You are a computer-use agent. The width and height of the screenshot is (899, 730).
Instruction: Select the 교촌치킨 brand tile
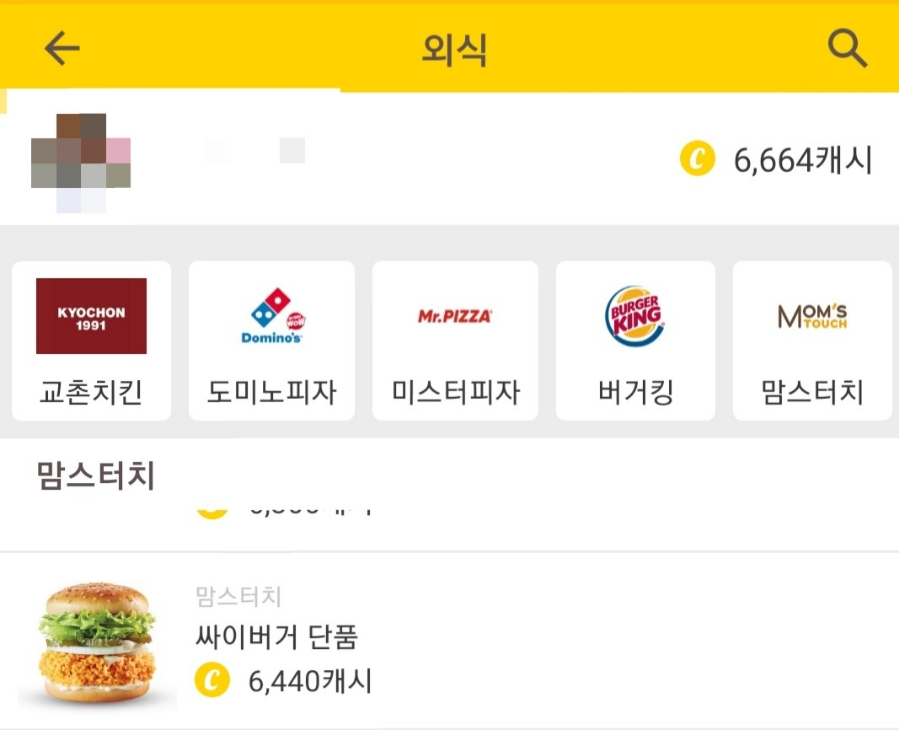[91, 341]
